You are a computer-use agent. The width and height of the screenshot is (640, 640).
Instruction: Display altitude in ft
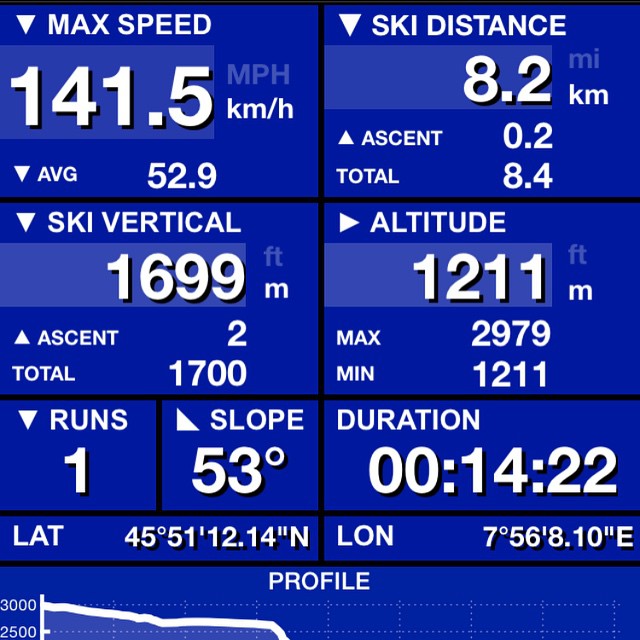point(578,256)
